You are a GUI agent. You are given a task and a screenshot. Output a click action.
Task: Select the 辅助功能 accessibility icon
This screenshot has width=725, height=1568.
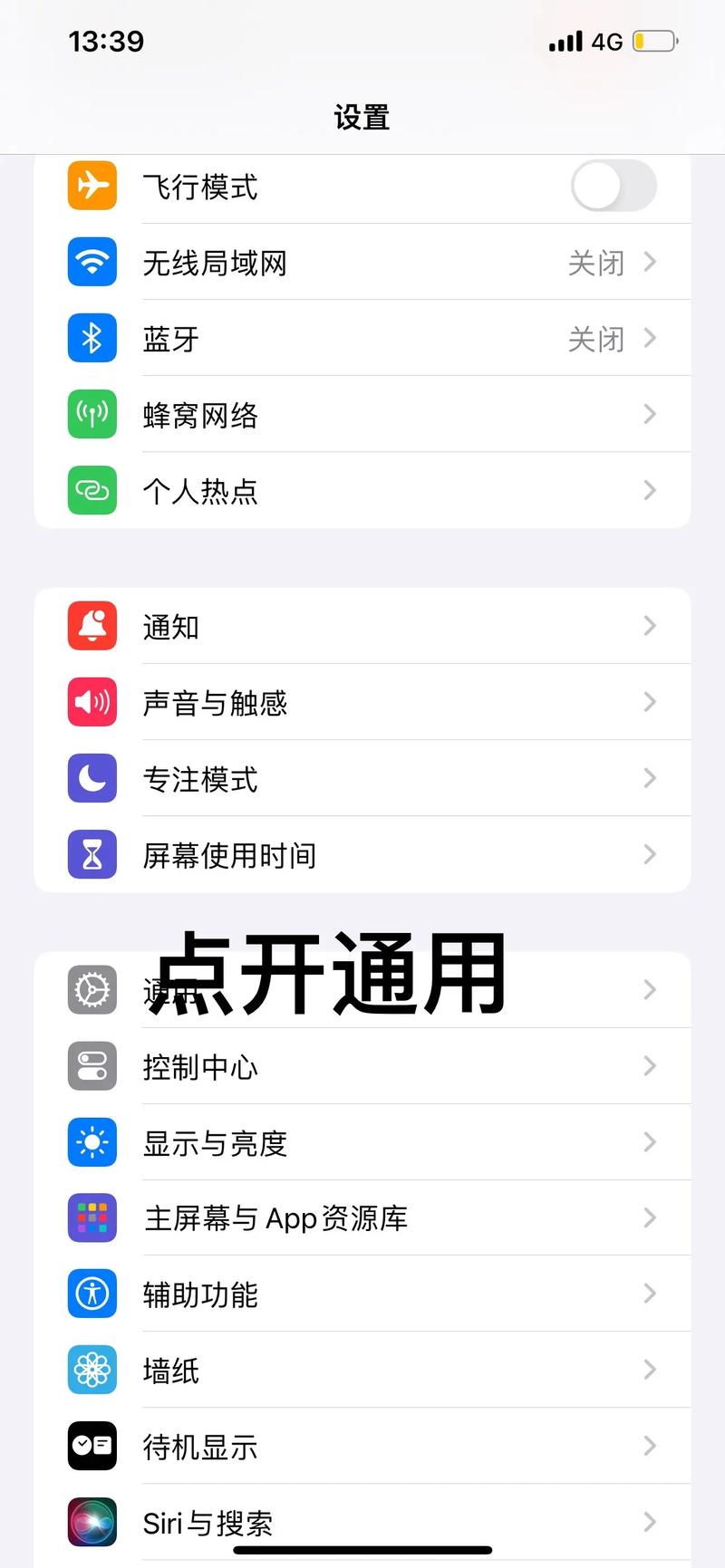[x=92, y=1294]
